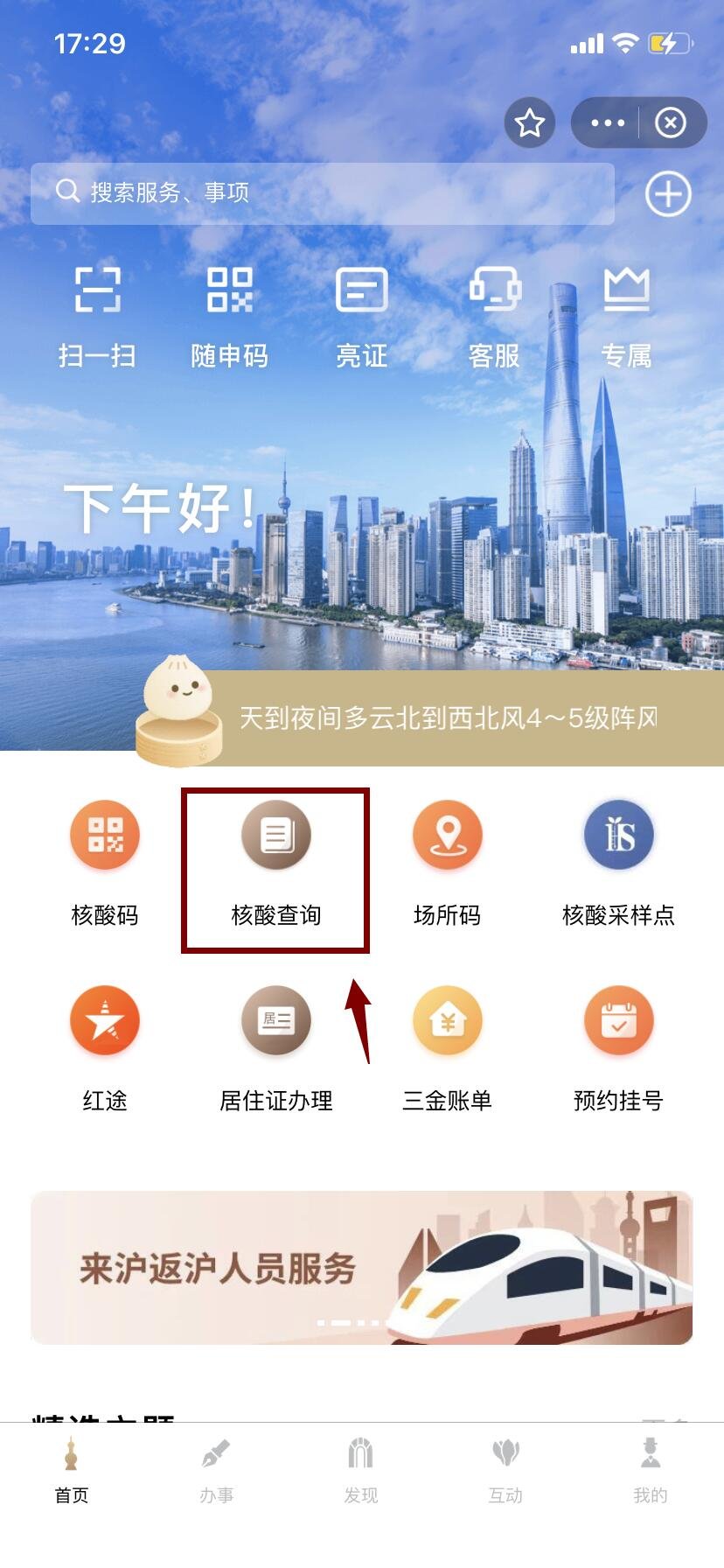Open 亮证 certificates
The height and width of the screenshot is (1568, 724).
[x=361, y=314]
